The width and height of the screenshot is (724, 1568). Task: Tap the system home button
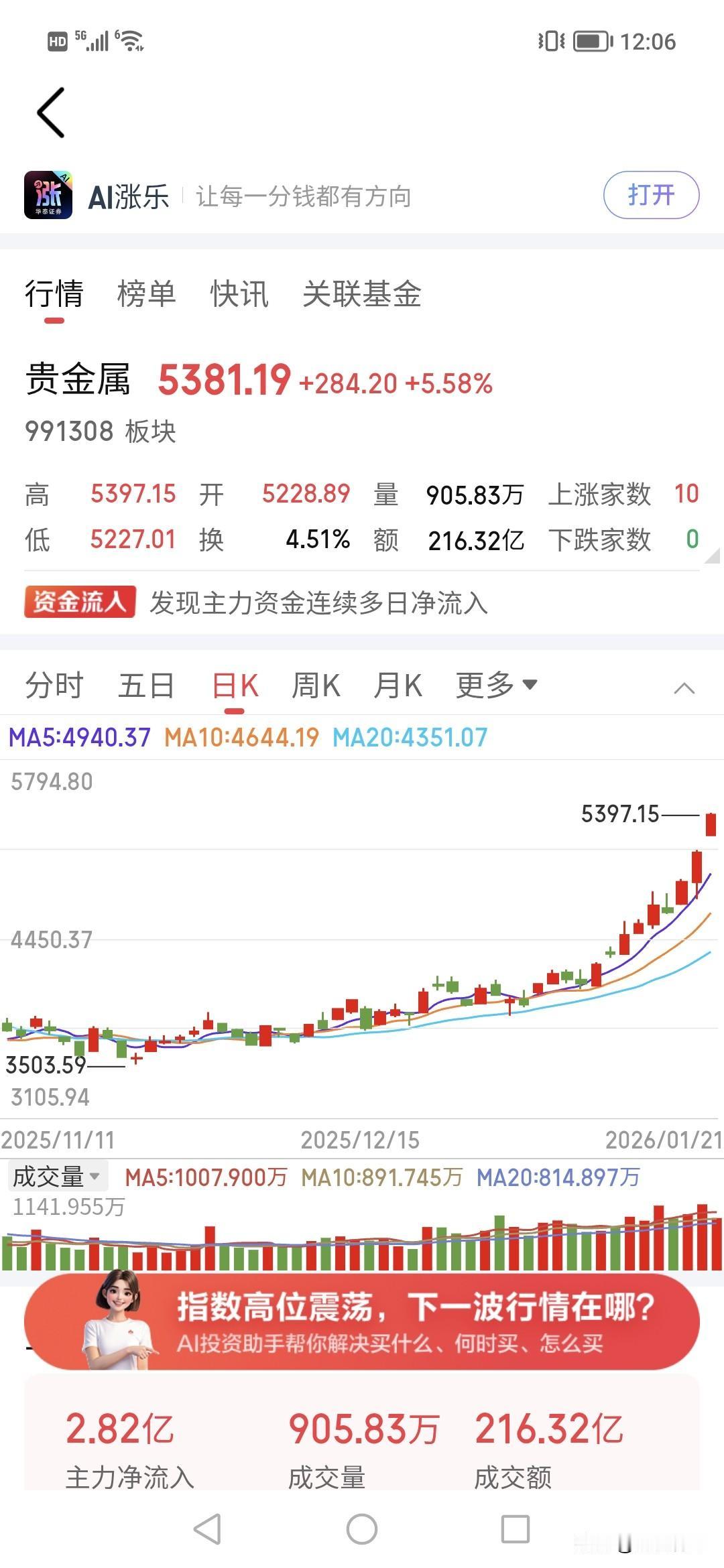(362, 1530)
